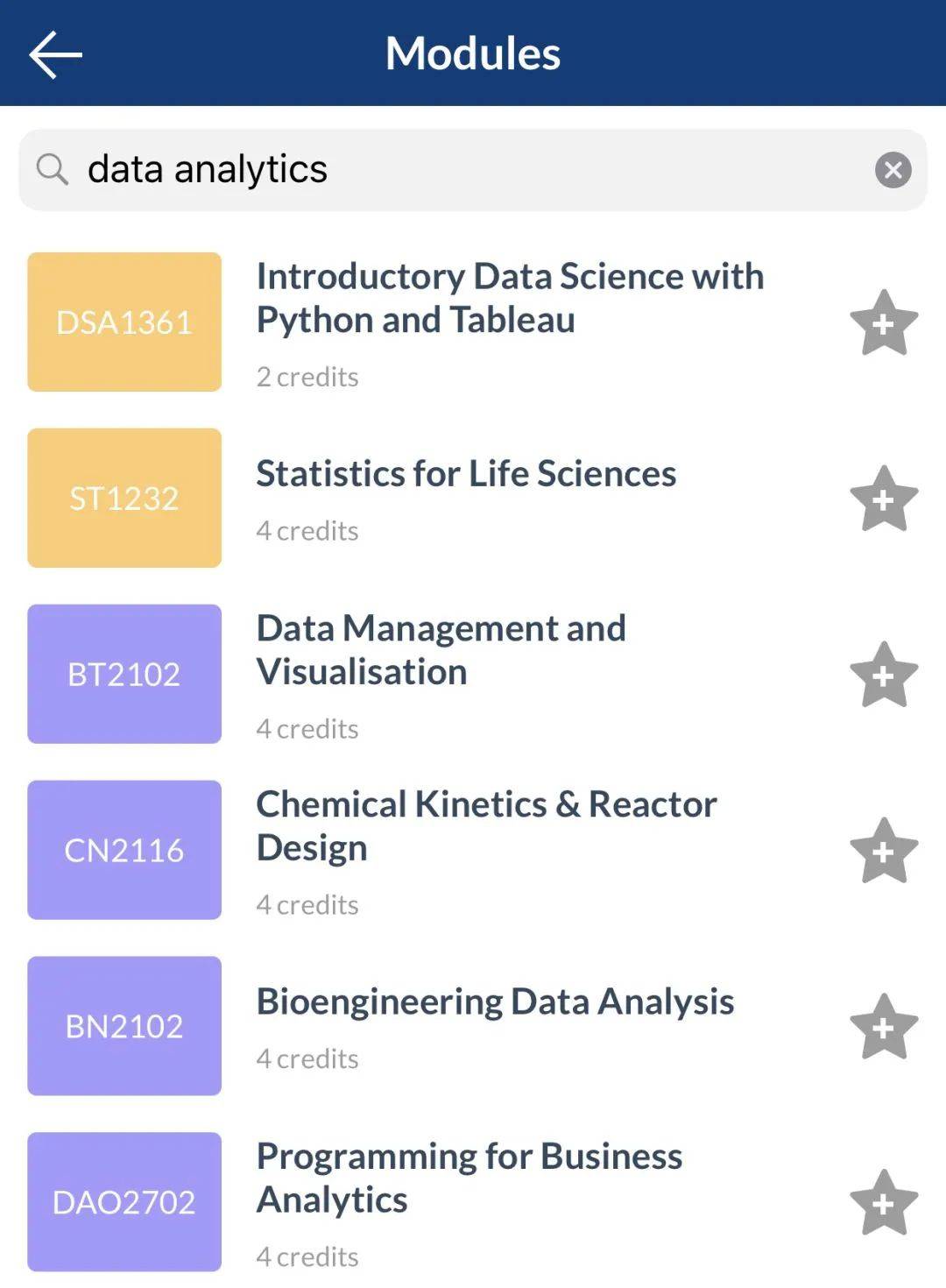The image size is (946, 1288).
Task: Open Introductory Data Science with Python and Tableau
Action: coord(510,298)
